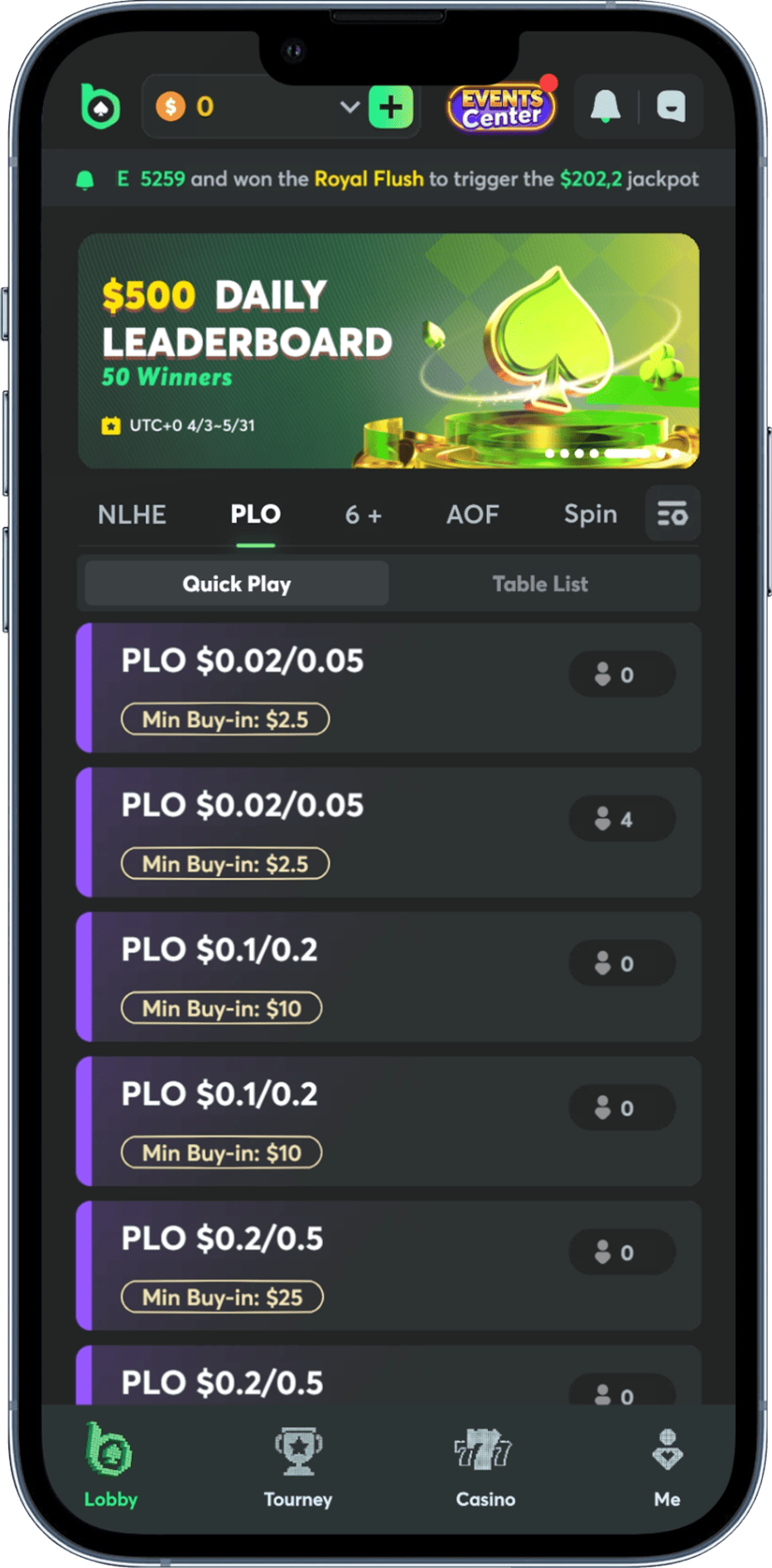
Task: Select the Quick Play segment
Action: [237, 583]
